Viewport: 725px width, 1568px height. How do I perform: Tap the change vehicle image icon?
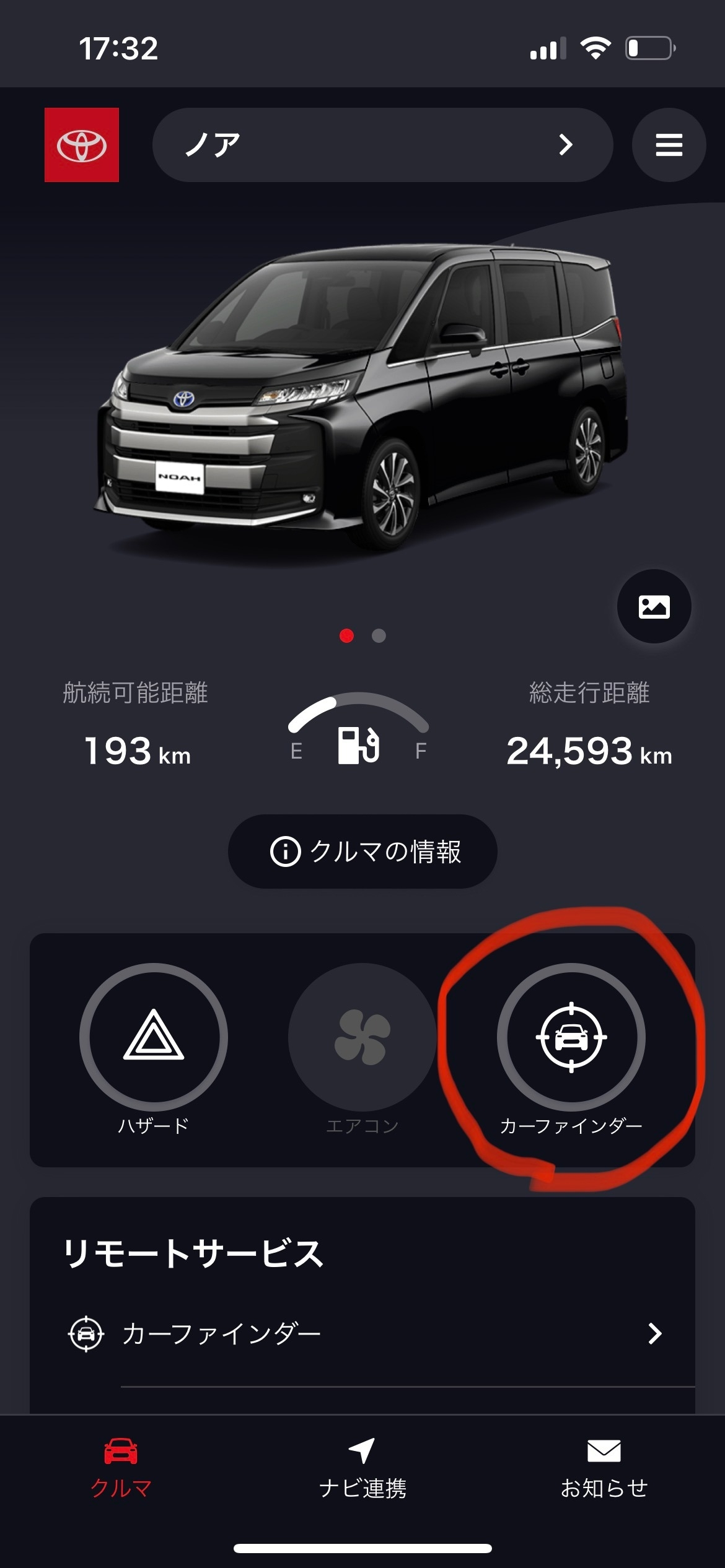pos(654,606)
